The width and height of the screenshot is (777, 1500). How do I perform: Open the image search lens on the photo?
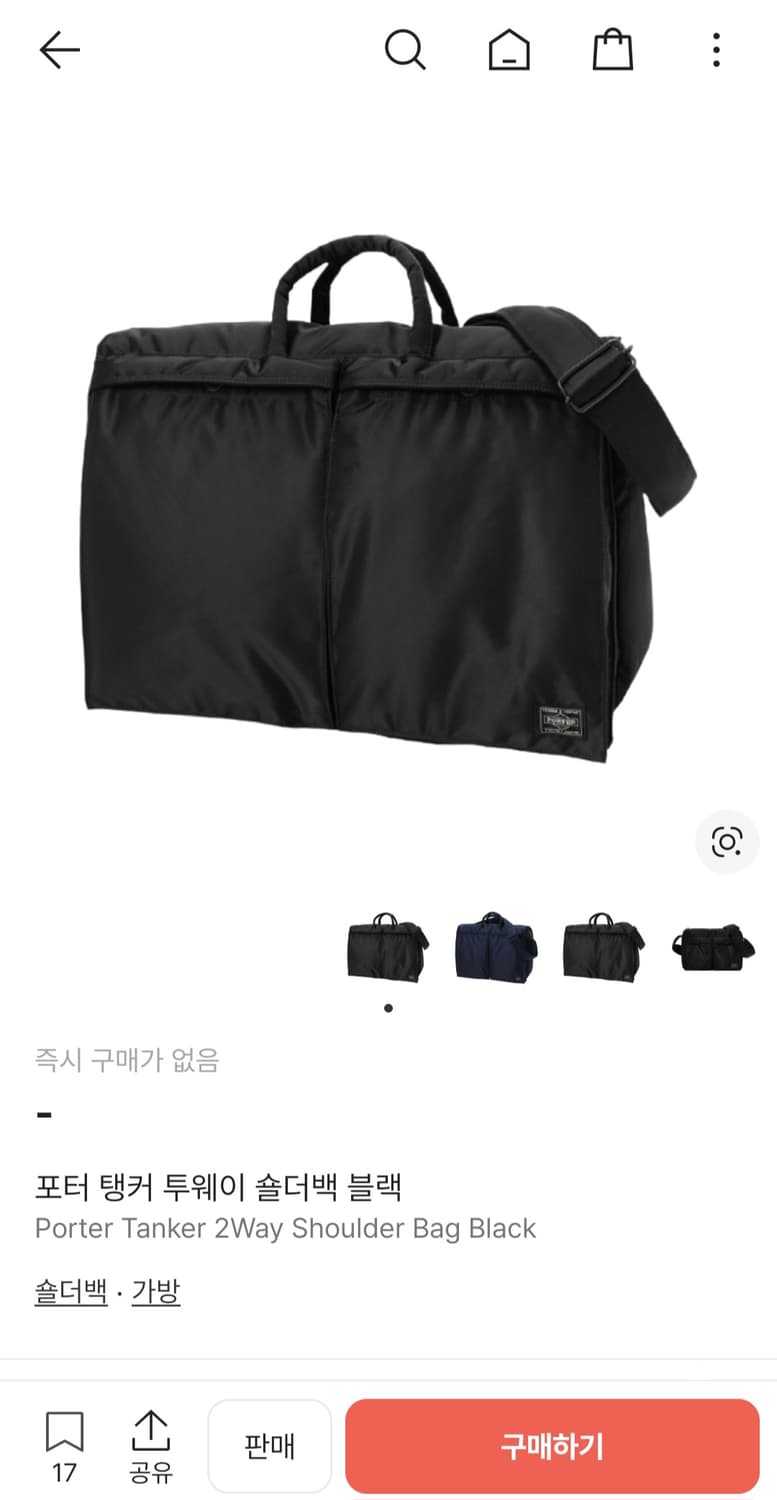727,842
